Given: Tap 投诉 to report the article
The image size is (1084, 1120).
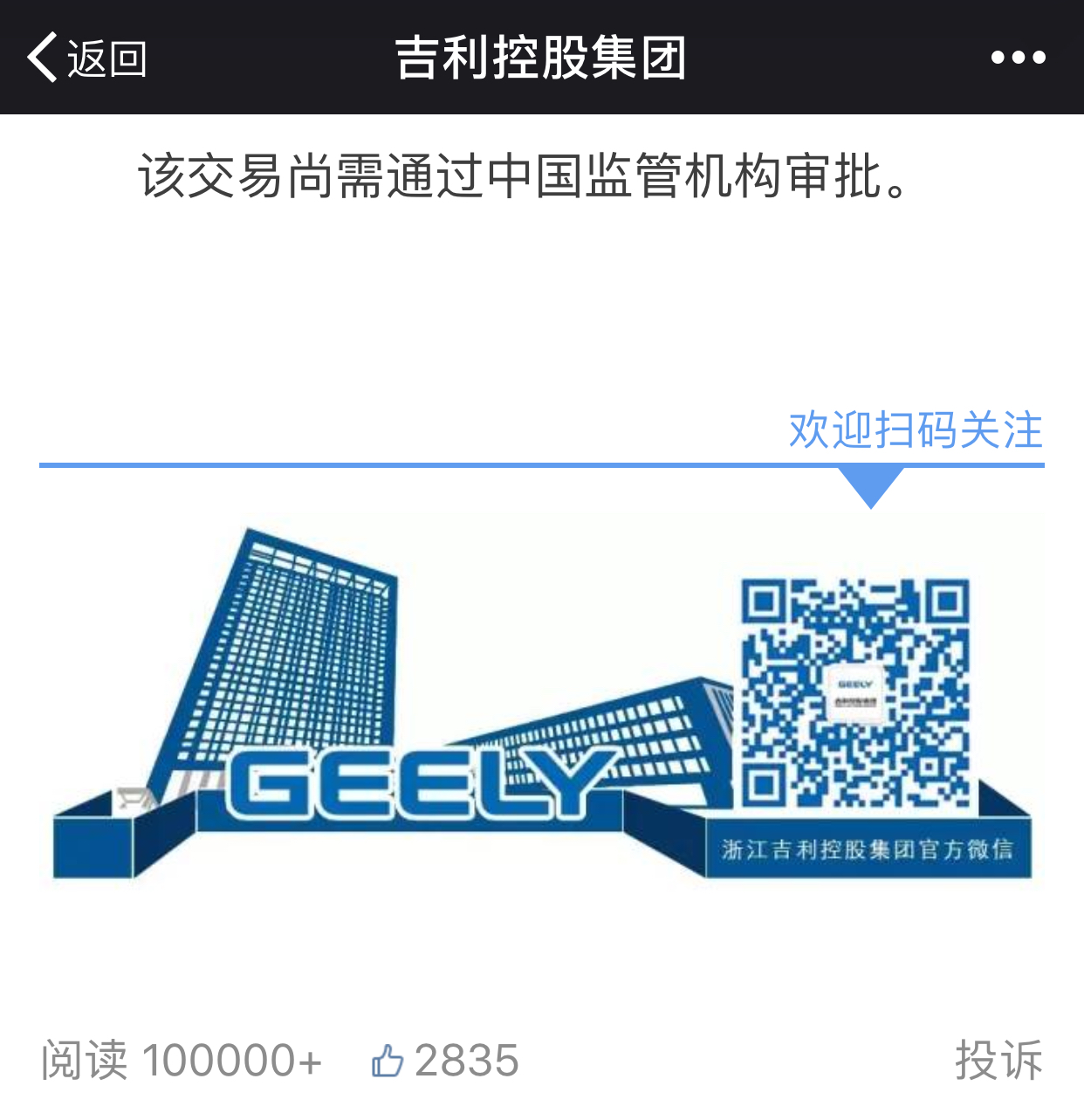Looking at the screenshot, I should click(998, 1061).
